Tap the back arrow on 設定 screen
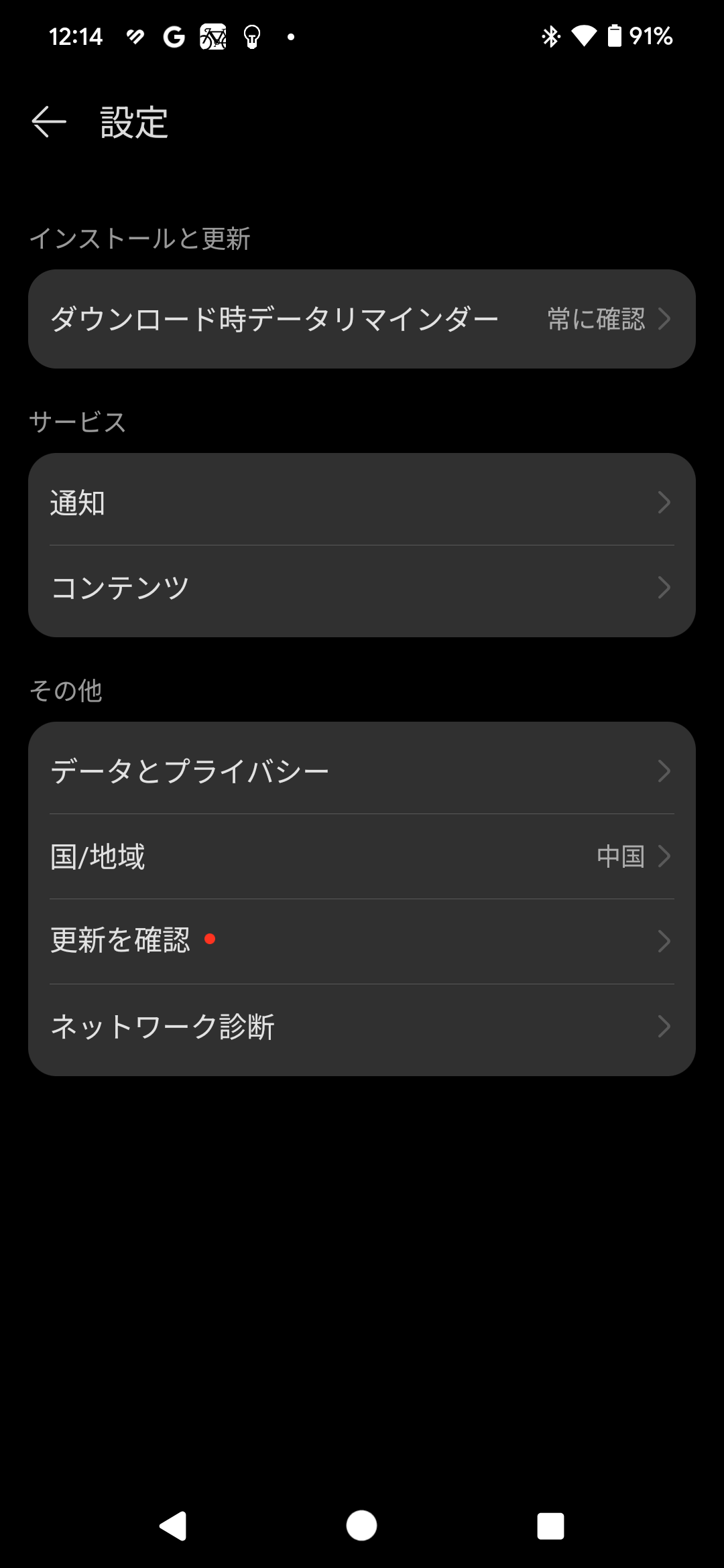The width and height of the screenshot is (724, 1568). [x=48, y=121]
